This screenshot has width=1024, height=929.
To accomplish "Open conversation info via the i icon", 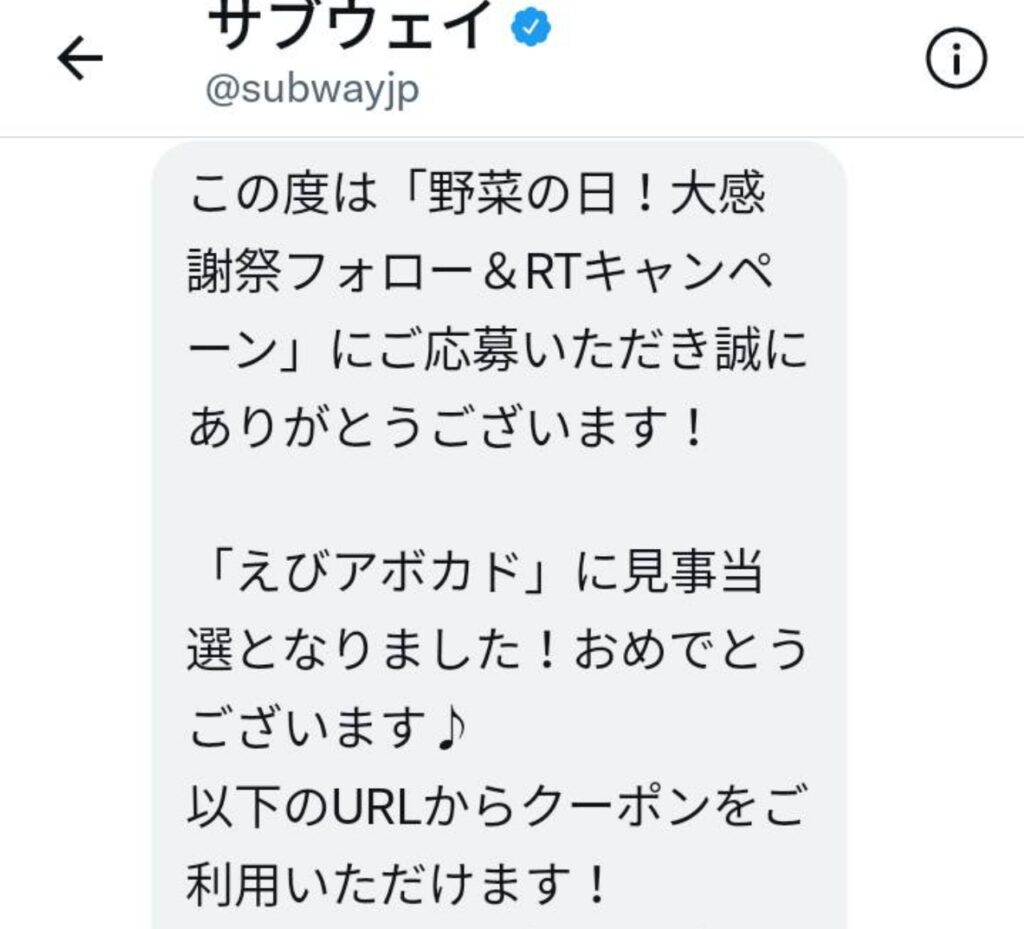I will [x=956, y=61].
